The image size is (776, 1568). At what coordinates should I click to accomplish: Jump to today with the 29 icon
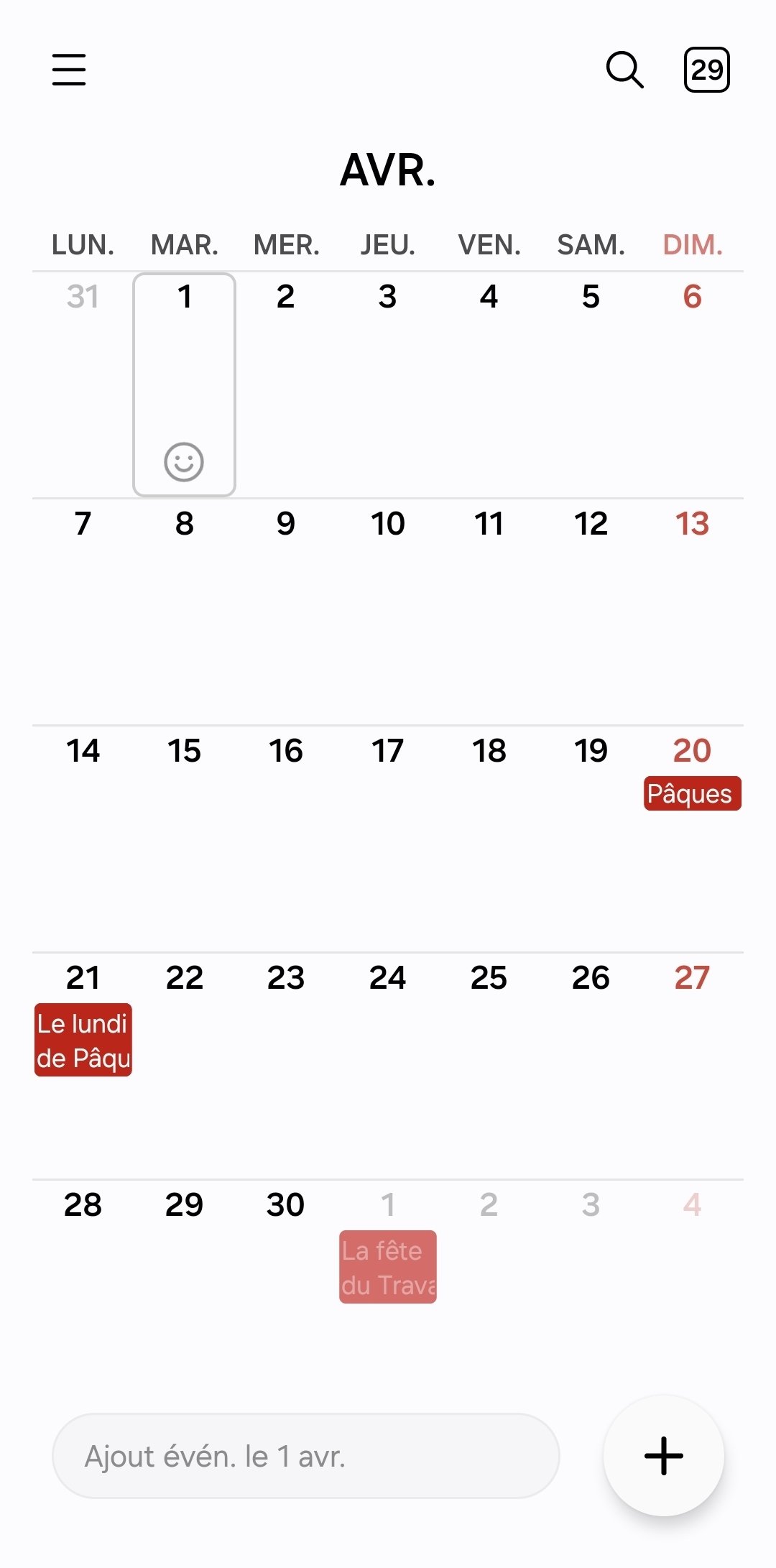(707, 70)
